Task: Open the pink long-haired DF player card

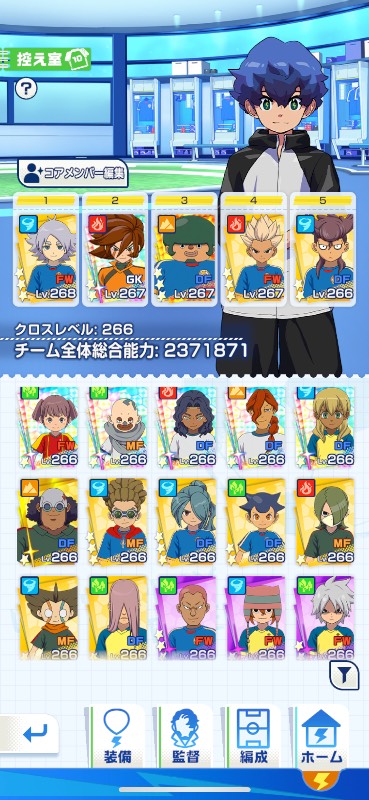Action: pos(118,618)
